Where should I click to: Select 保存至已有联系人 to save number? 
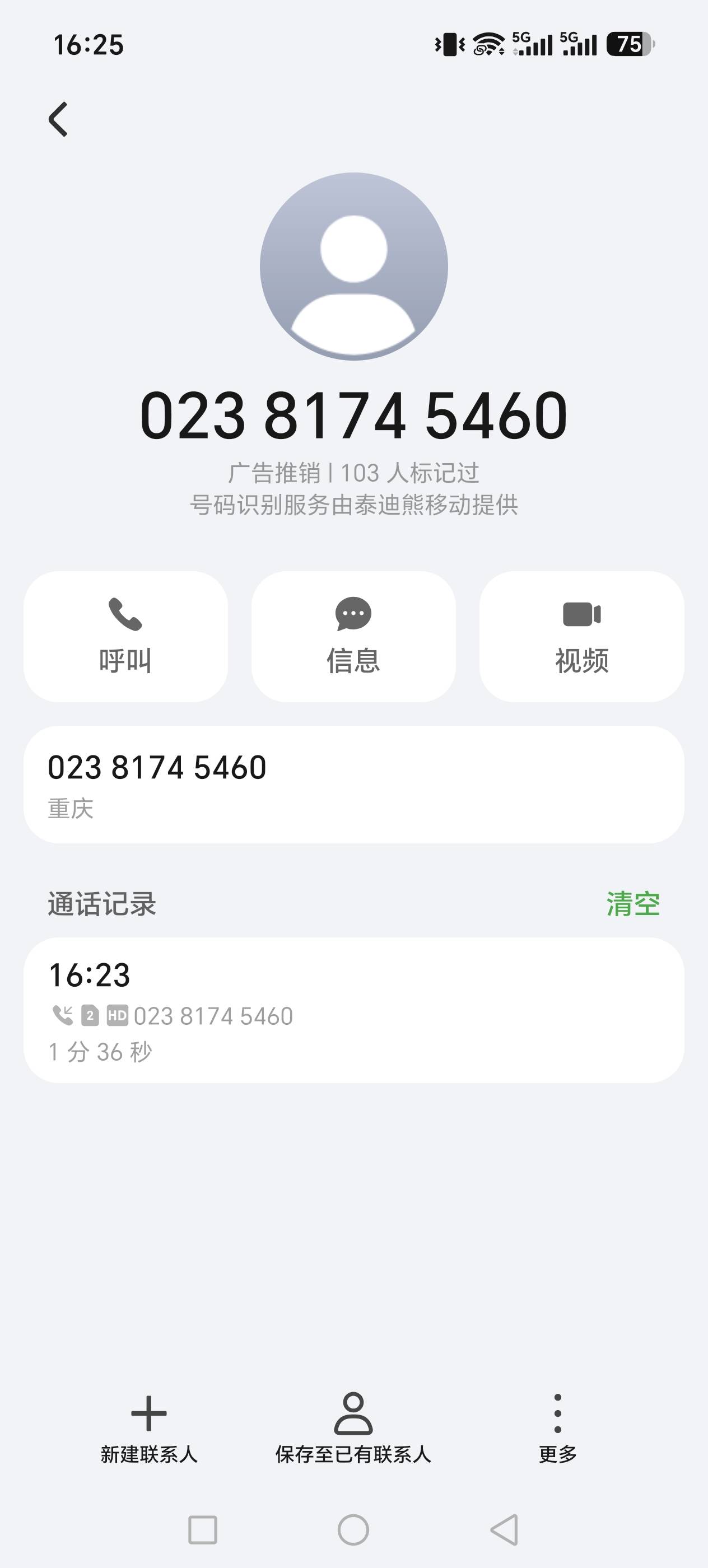(353, 1427)
